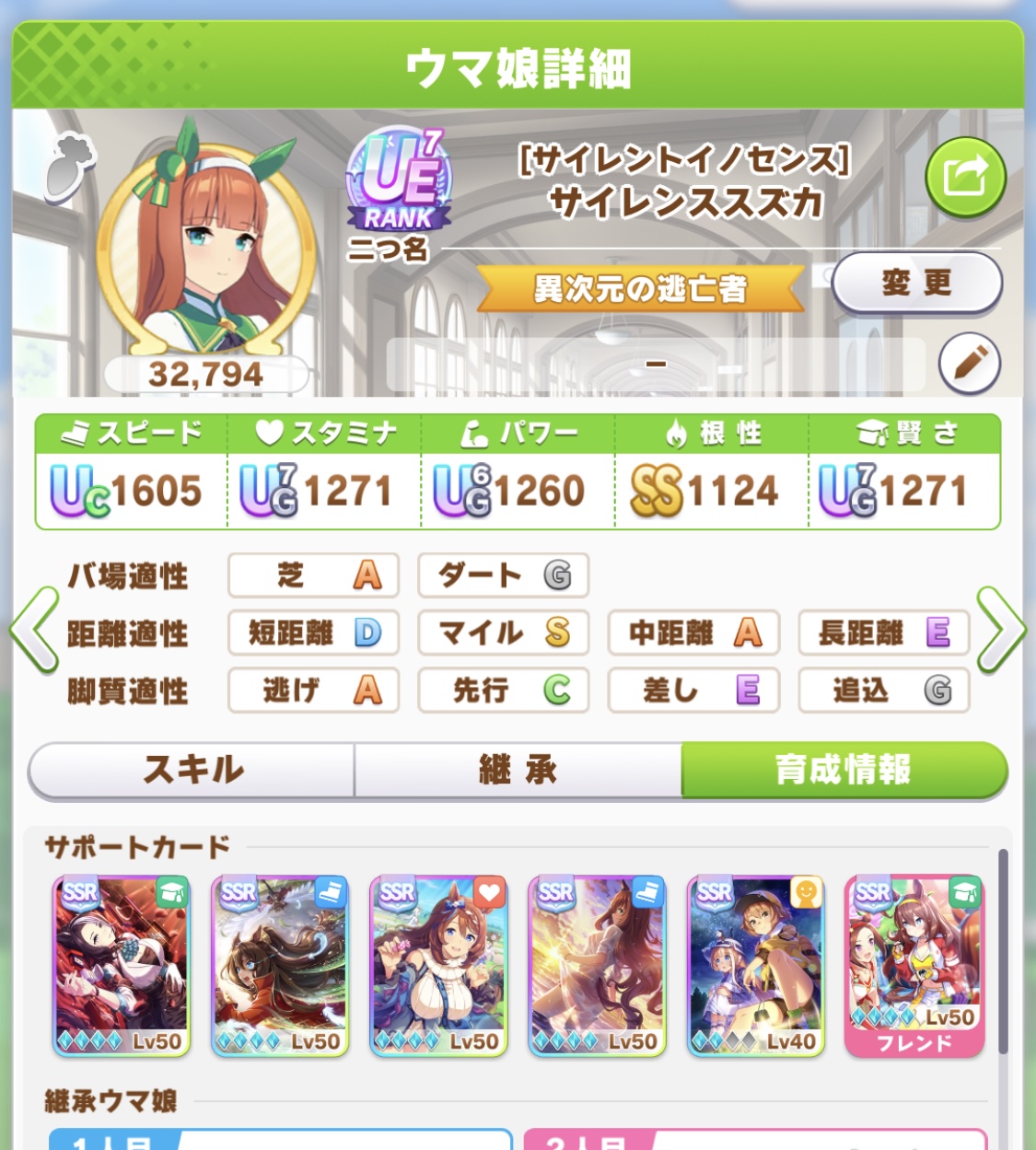Go to previous Uma Musume with left arrow

(x=33, y=631)
